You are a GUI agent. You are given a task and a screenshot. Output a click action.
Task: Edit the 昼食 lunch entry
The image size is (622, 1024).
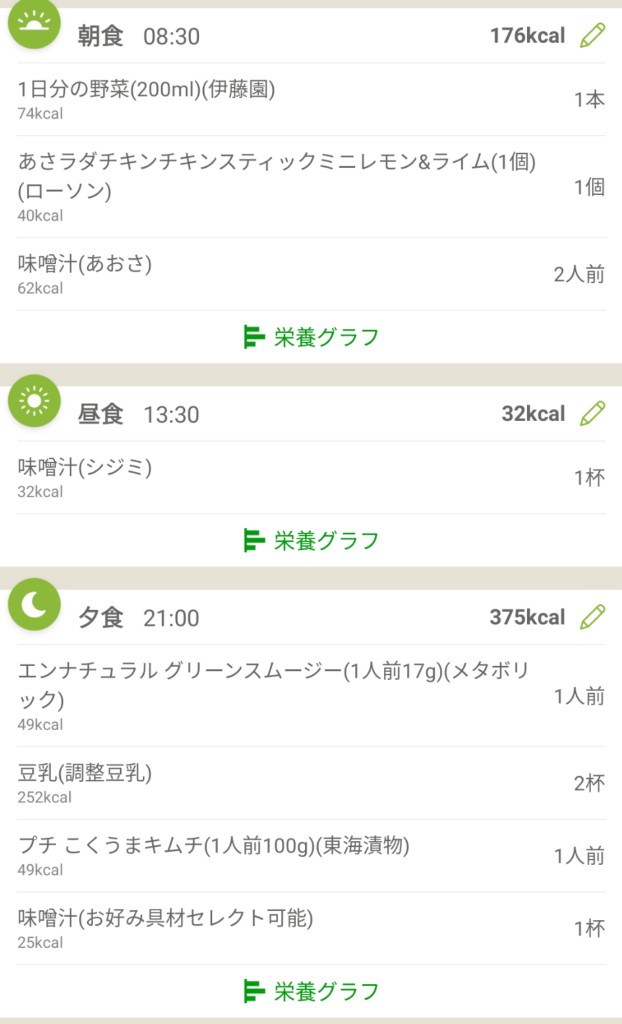click(x=592, y=413)
